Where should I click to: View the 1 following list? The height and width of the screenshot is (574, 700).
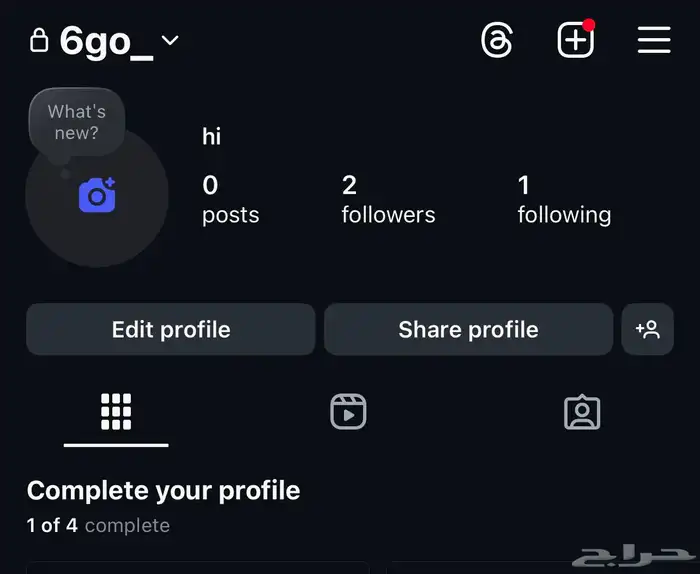pyautogui.click(x=564, y=199)
